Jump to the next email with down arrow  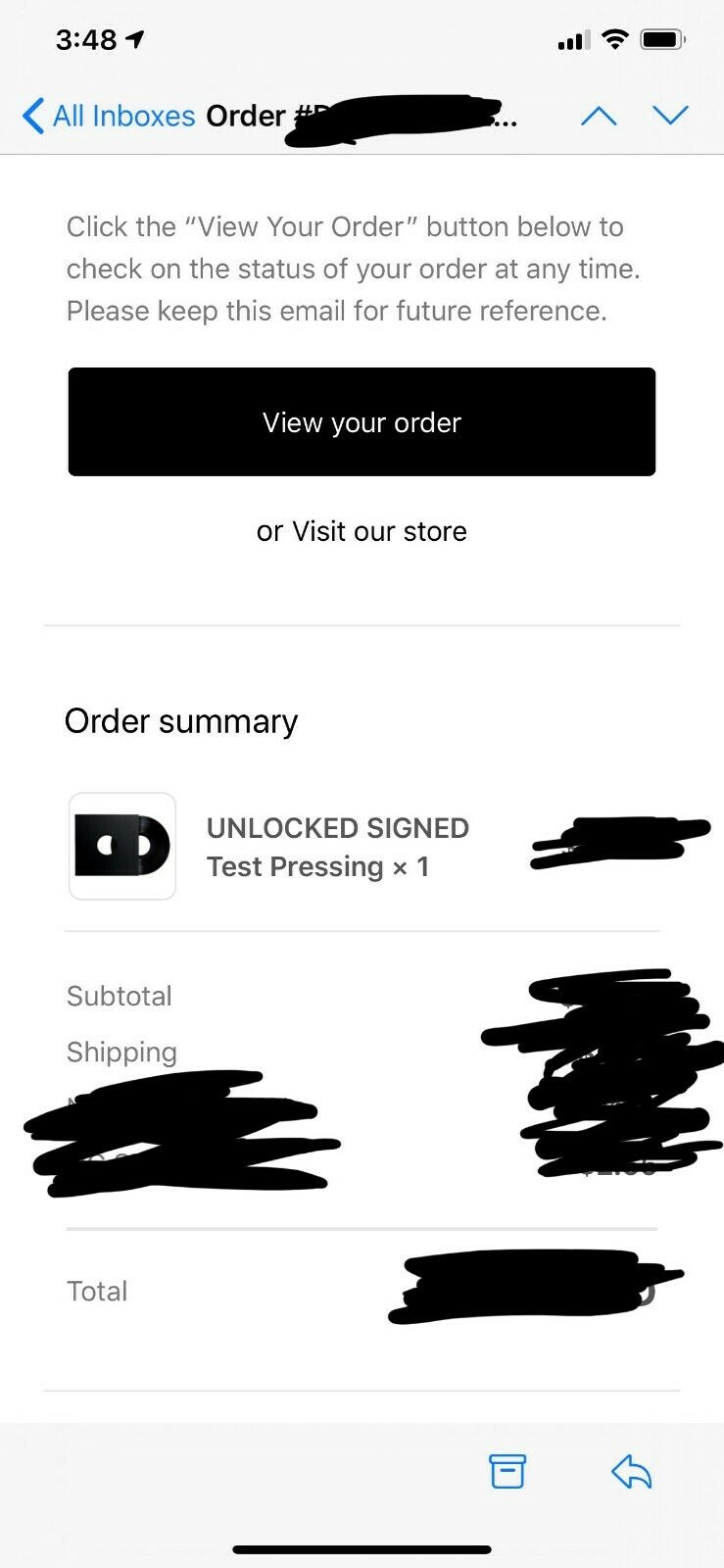pos(671,116)
